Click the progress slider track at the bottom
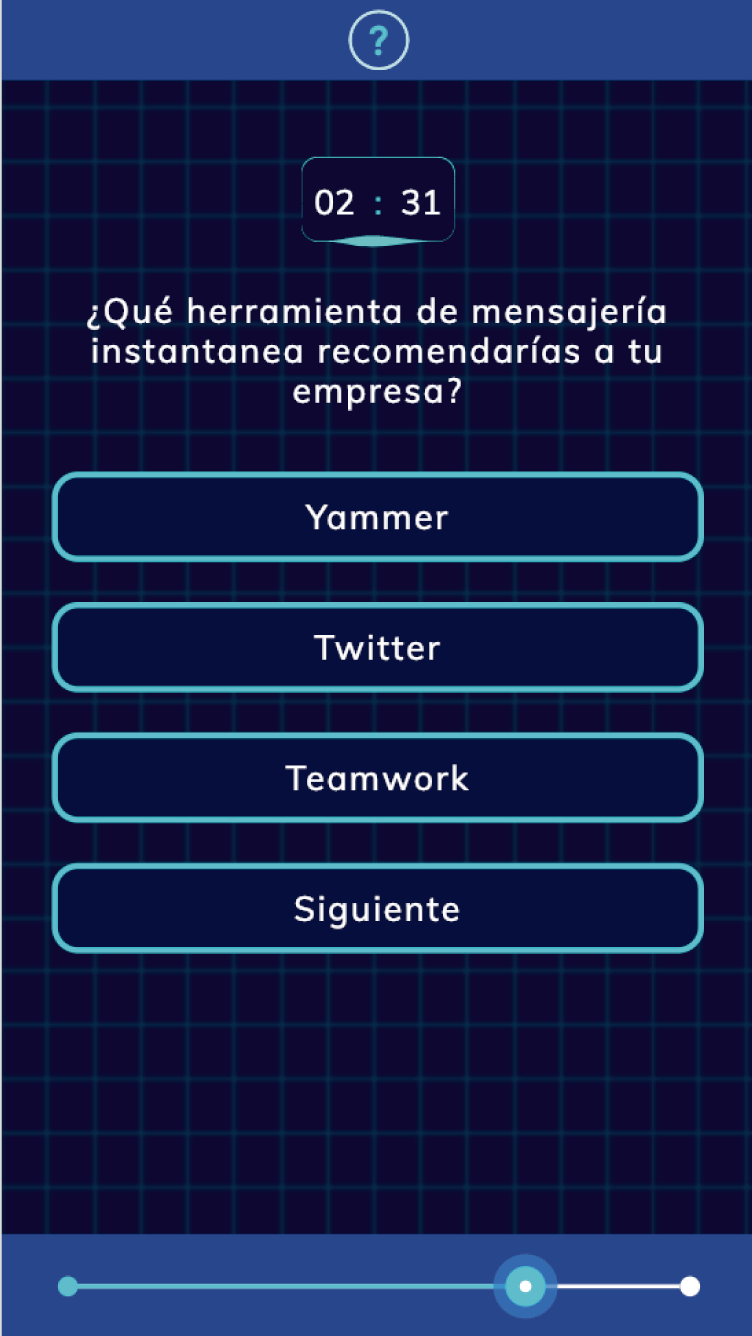 300,1287
